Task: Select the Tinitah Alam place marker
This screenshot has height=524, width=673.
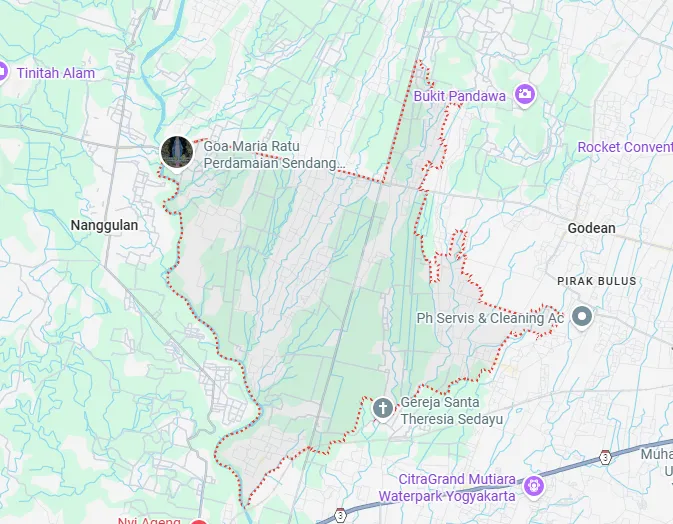Action: [x=3, y=72]
